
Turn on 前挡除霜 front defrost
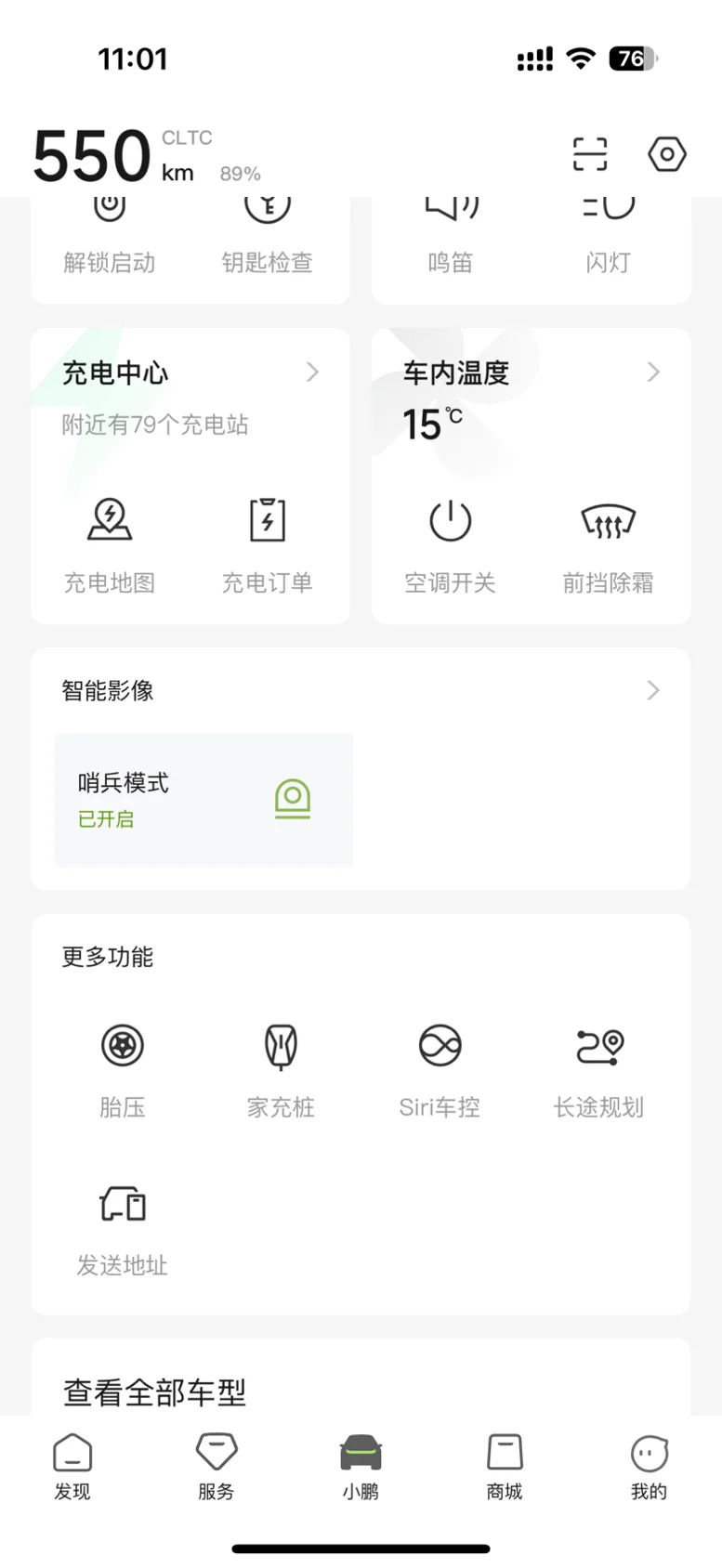608,542
